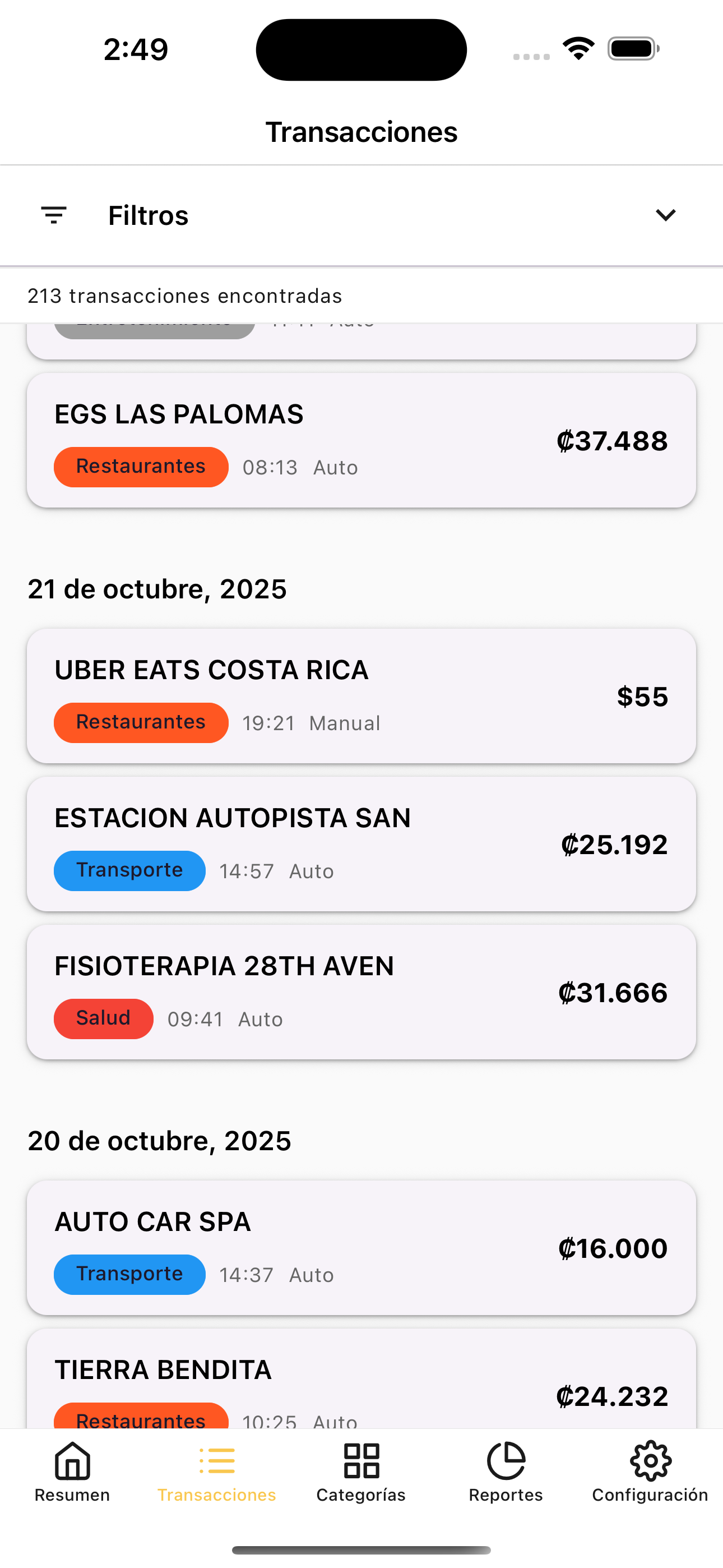723x1568 pixels.
Task: Select the Salud tag on FISIOTERAPIA 28TH AVEN
Action: tap(103, 1018)
